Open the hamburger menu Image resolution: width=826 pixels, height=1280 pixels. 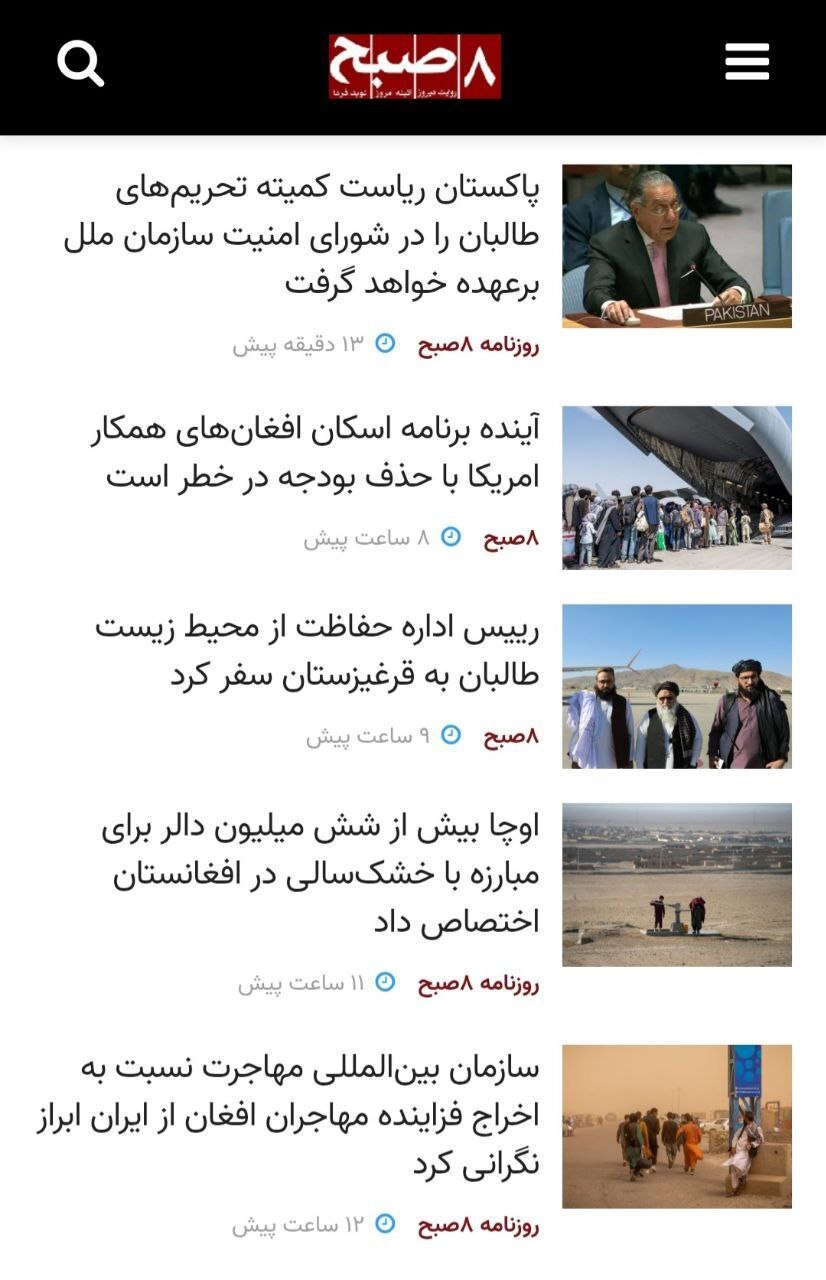tap(747, 62)
